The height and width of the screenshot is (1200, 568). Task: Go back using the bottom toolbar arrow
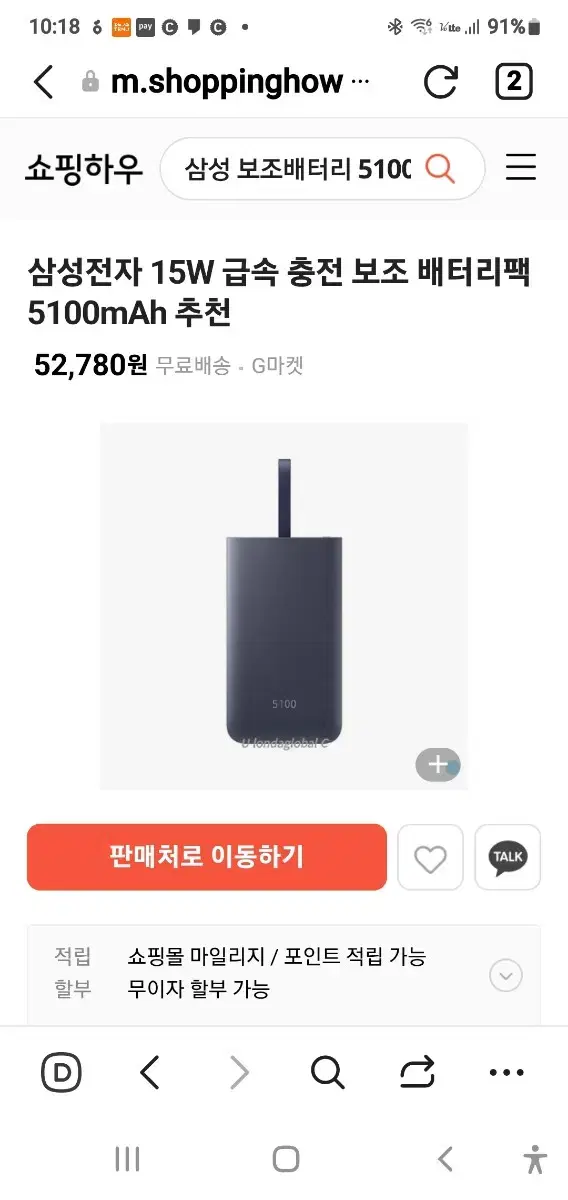click(x=150, y=1073)
